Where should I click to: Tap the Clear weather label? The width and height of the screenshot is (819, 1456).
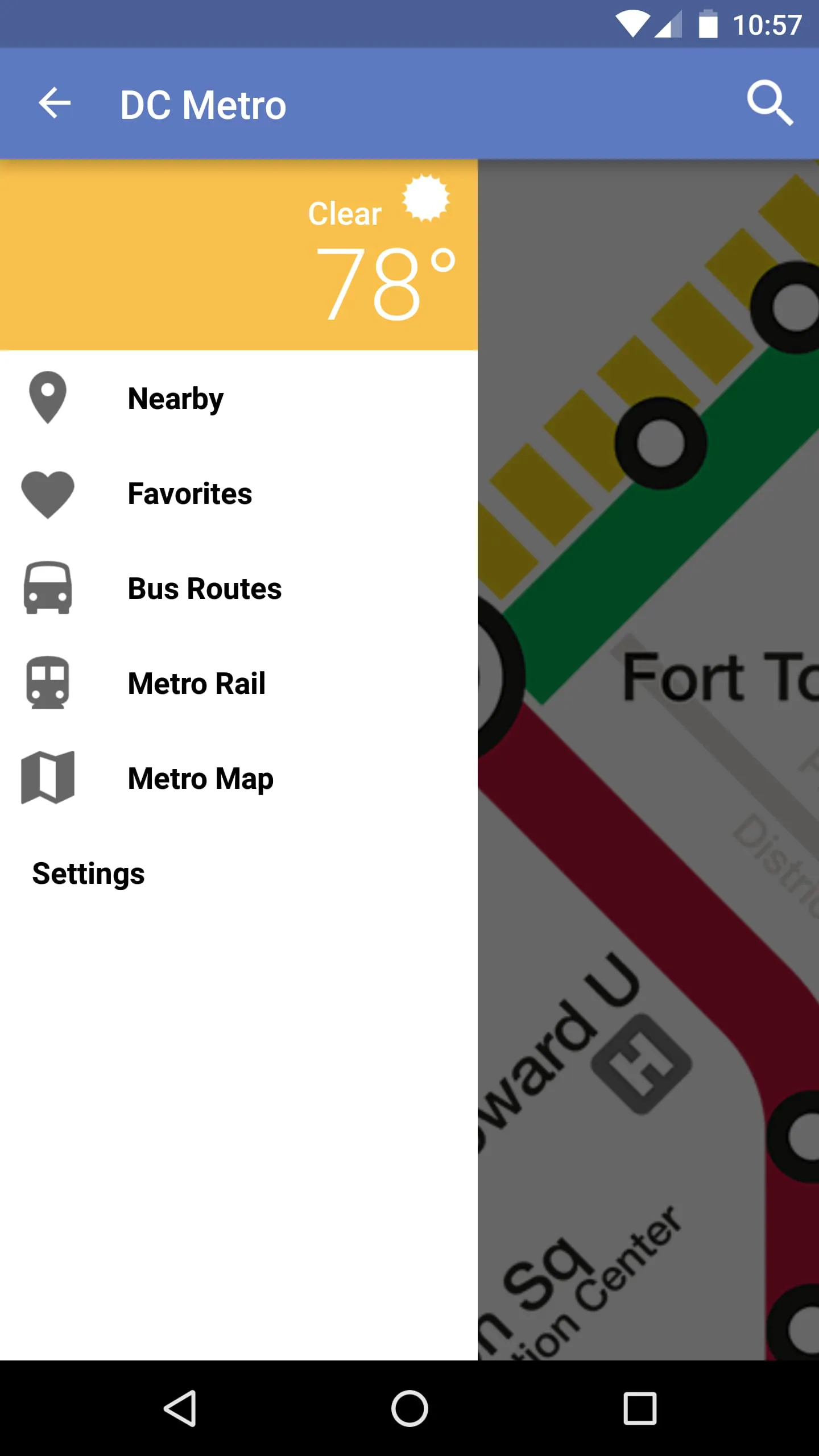(344, 213)
